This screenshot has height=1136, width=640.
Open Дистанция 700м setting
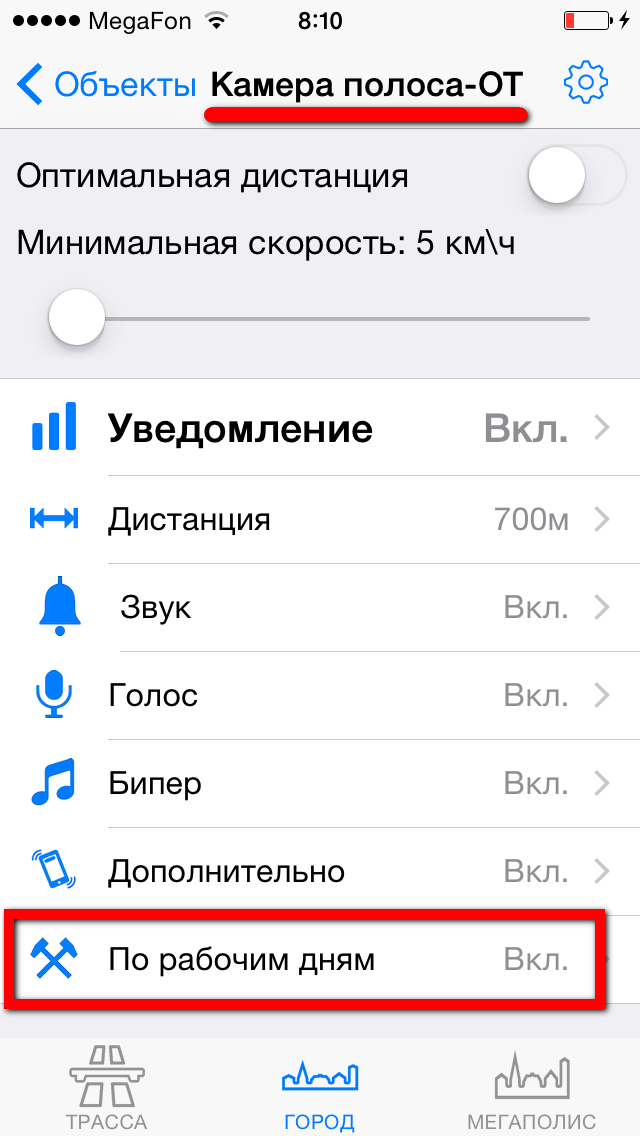pyautogui.click(x=320, y=519)
